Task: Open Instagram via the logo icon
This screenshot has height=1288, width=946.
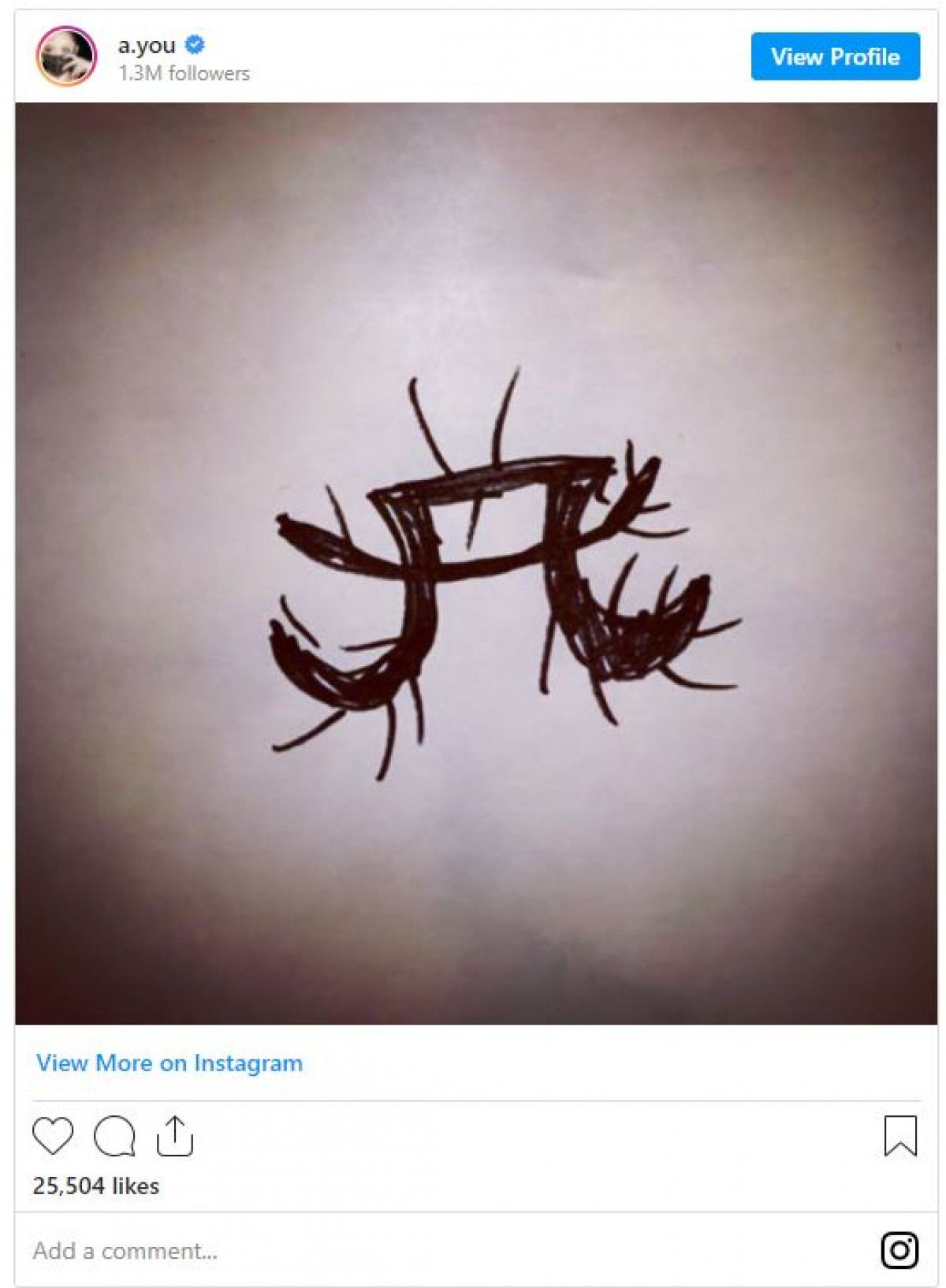Action: tap(899, 1250)
